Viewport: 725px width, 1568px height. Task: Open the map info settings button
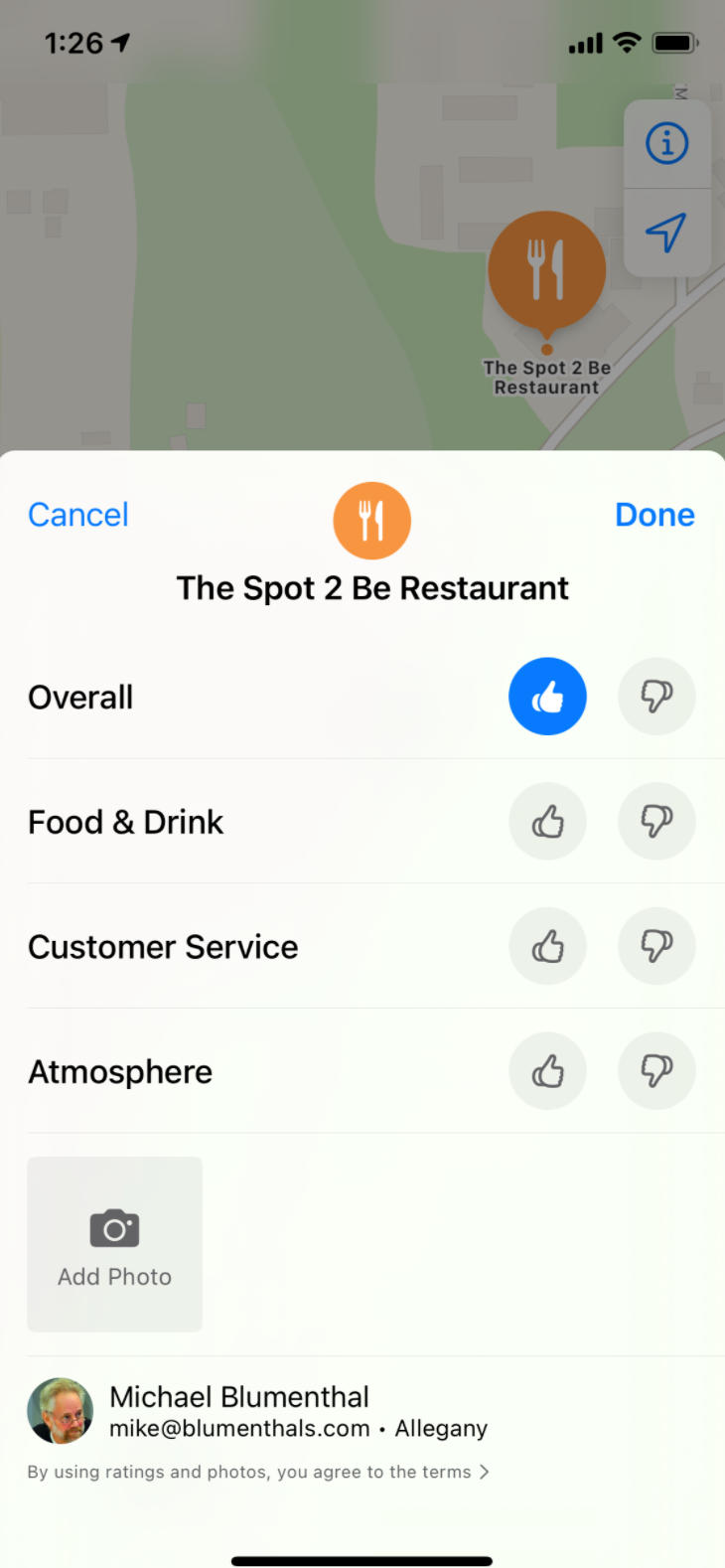click(666, 143)
